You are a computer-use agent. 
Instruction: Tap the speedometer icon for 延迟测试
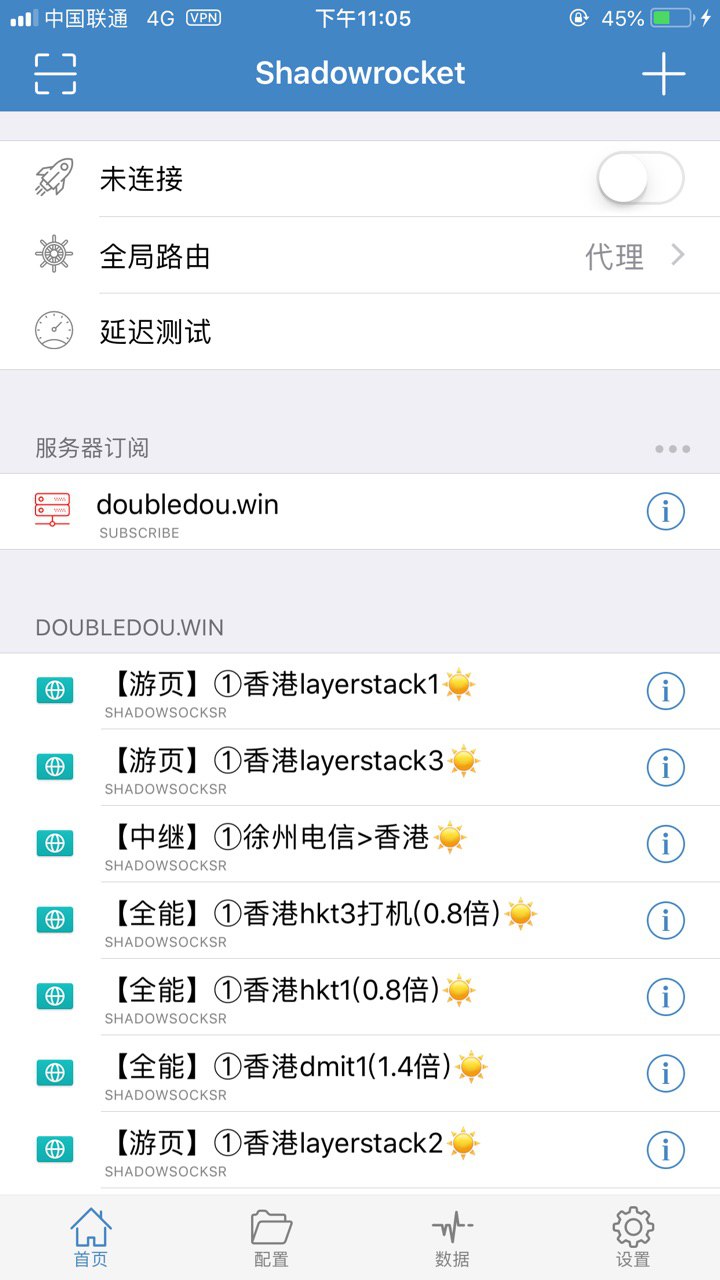[54, 329]
